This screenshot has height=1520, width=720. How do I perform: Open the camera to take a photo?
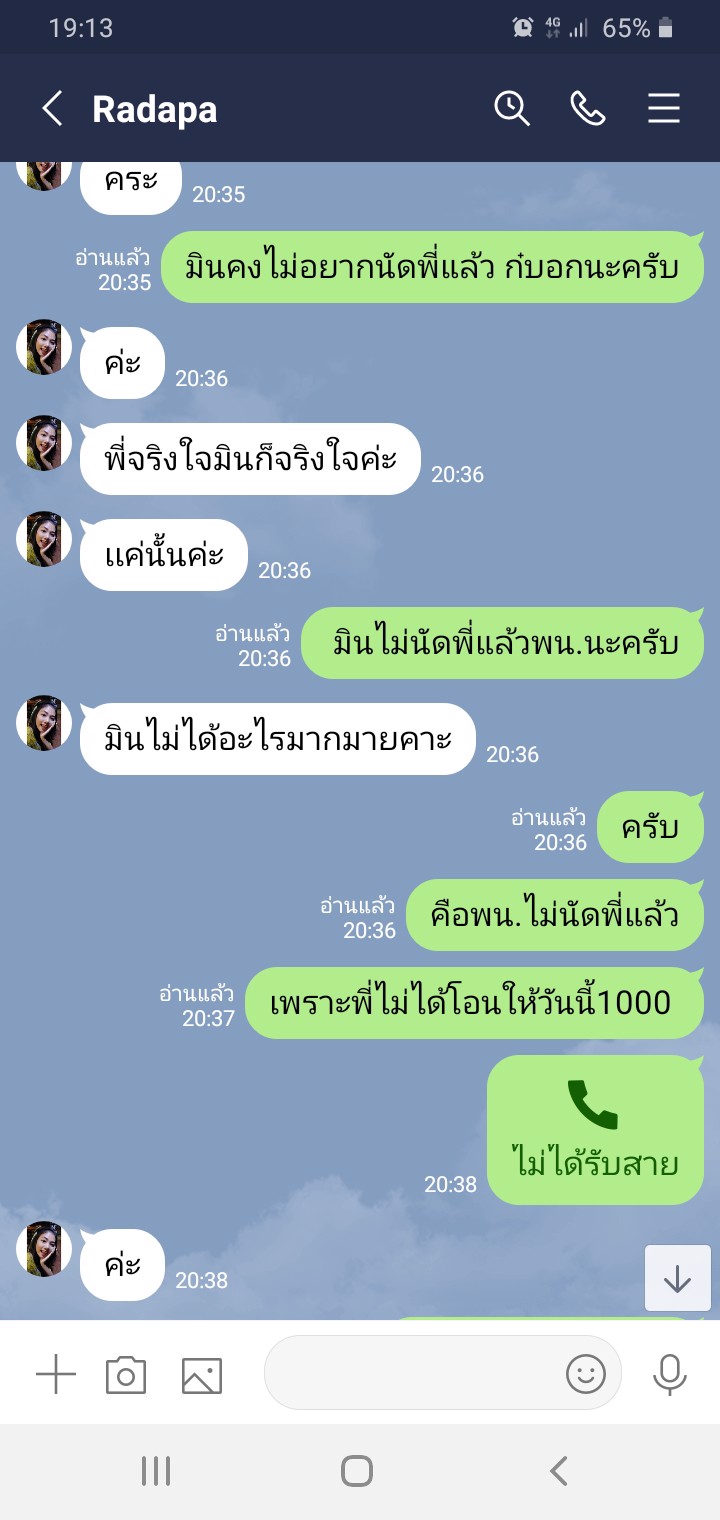pyautogui.click(x=126, y=1375)
